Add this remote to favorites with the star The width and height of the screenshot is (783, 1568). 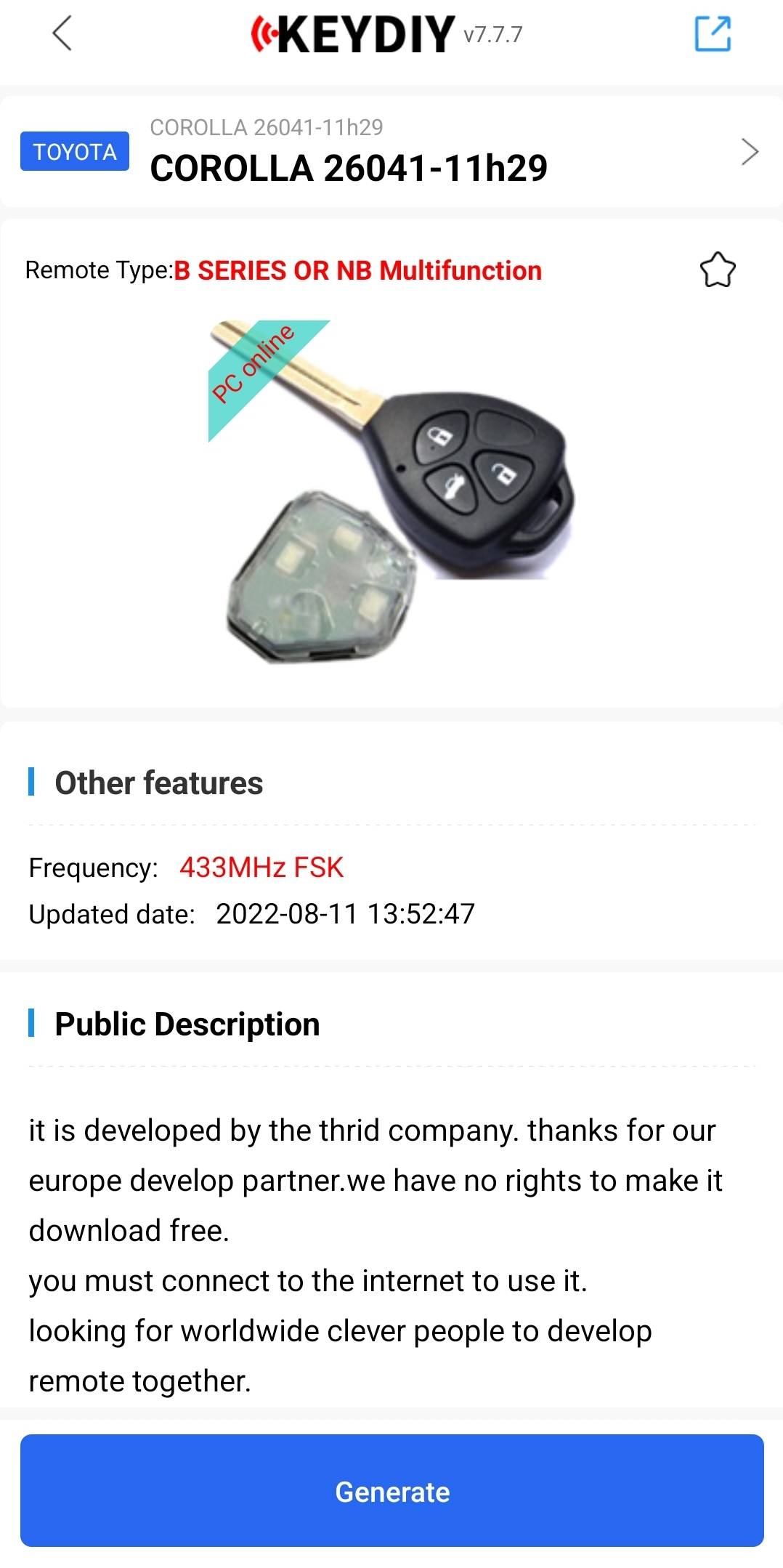tap(718, 270)
